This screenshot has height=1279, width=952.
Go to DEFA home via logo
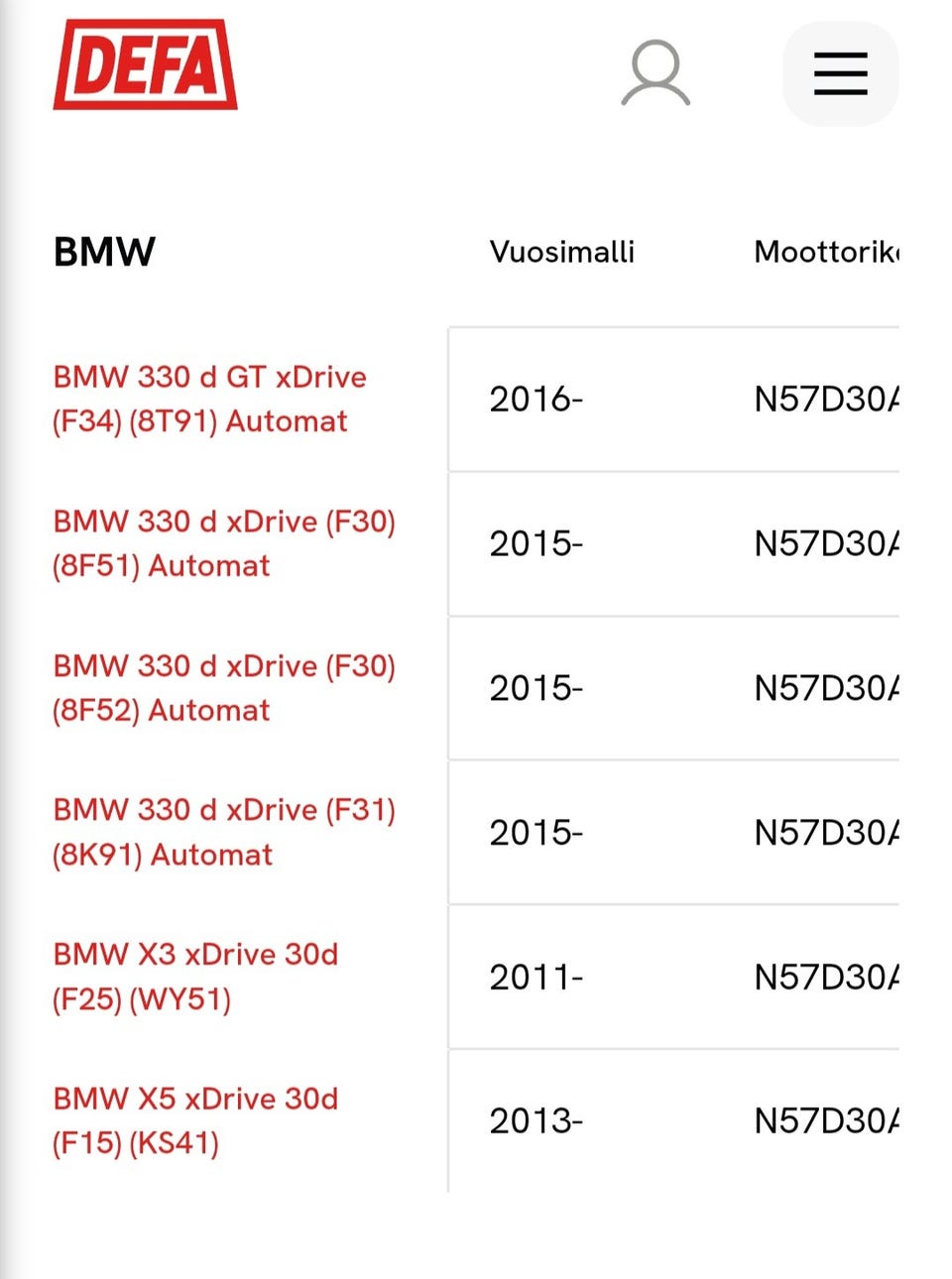(x=145, y=64)
